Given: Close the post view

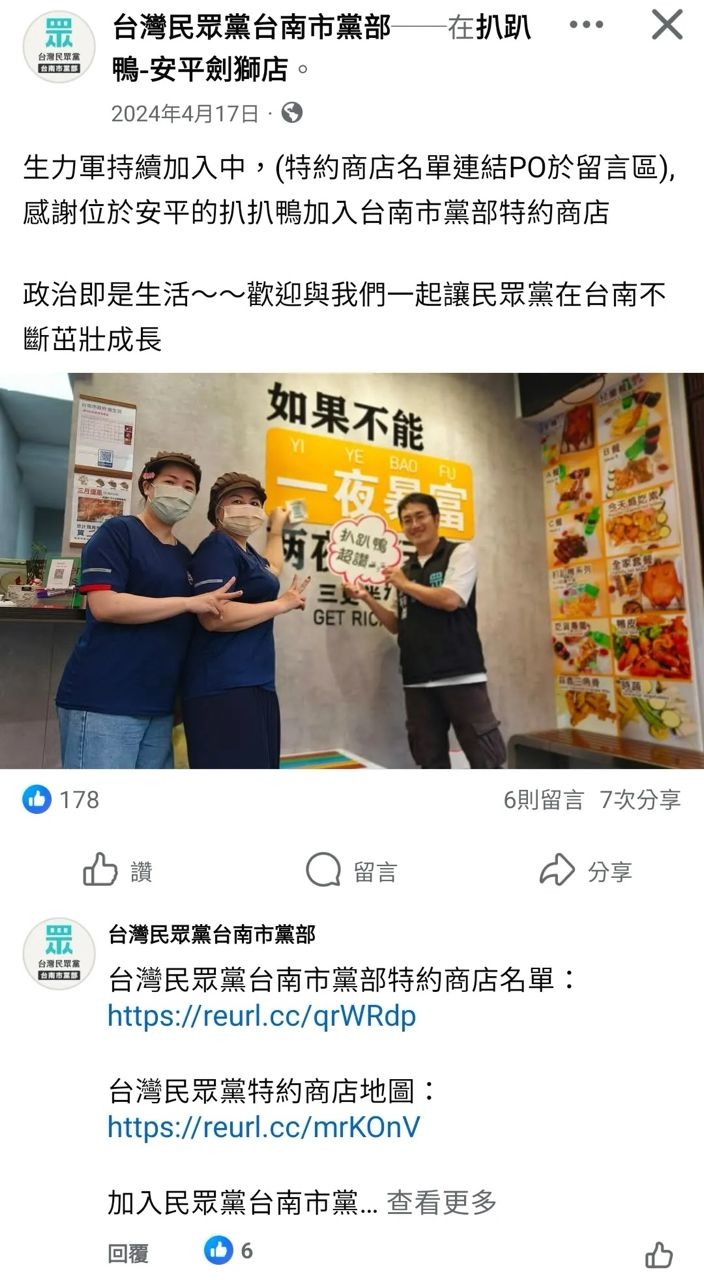Looking at the screenshot, I should [667, 25].
